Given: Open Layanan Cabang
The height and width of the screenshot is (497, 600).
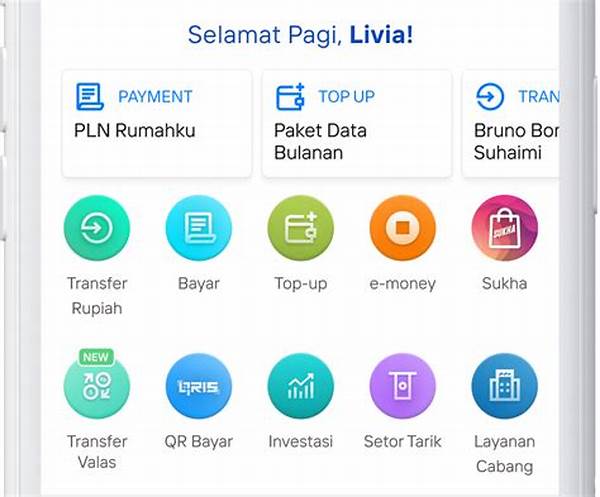Looking at the screenshot, I should (504, 387).
